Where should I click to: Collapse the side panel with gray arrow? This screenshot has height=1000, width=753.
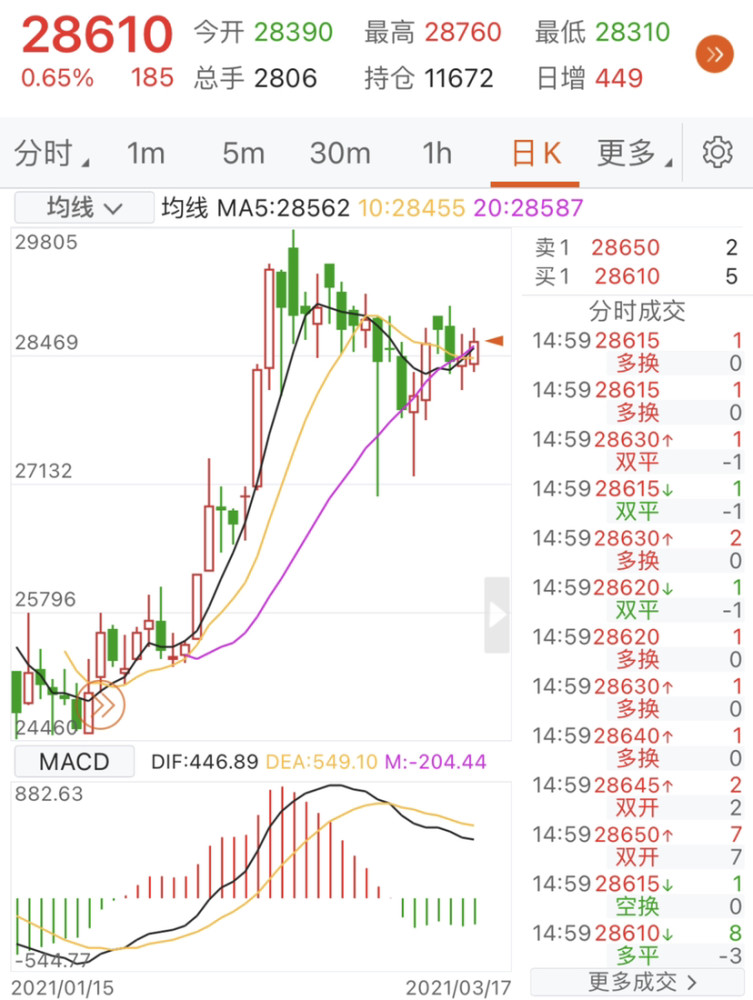497,615
